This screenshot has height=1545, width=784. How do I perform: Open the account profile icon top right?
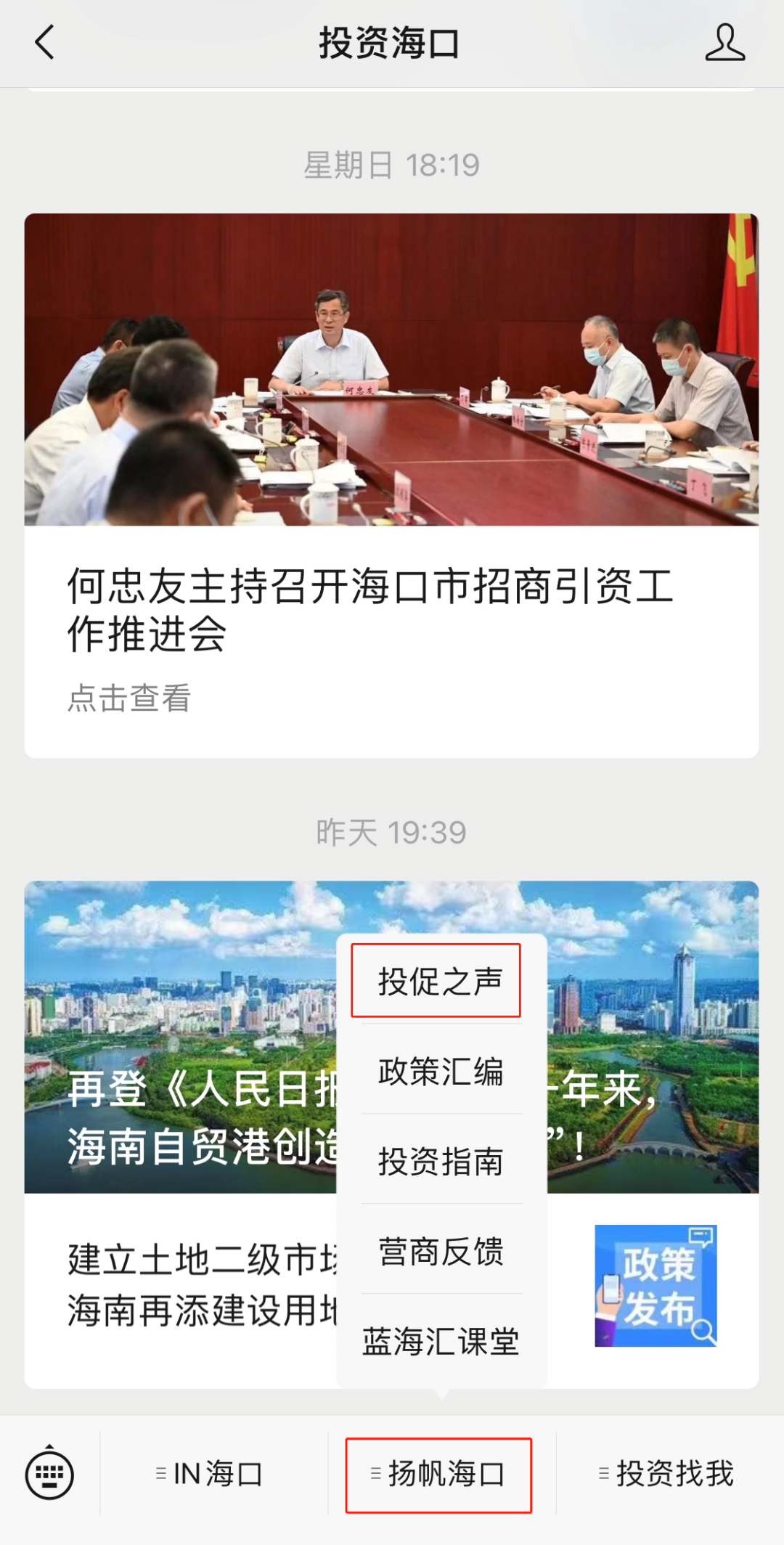(725, 44)
